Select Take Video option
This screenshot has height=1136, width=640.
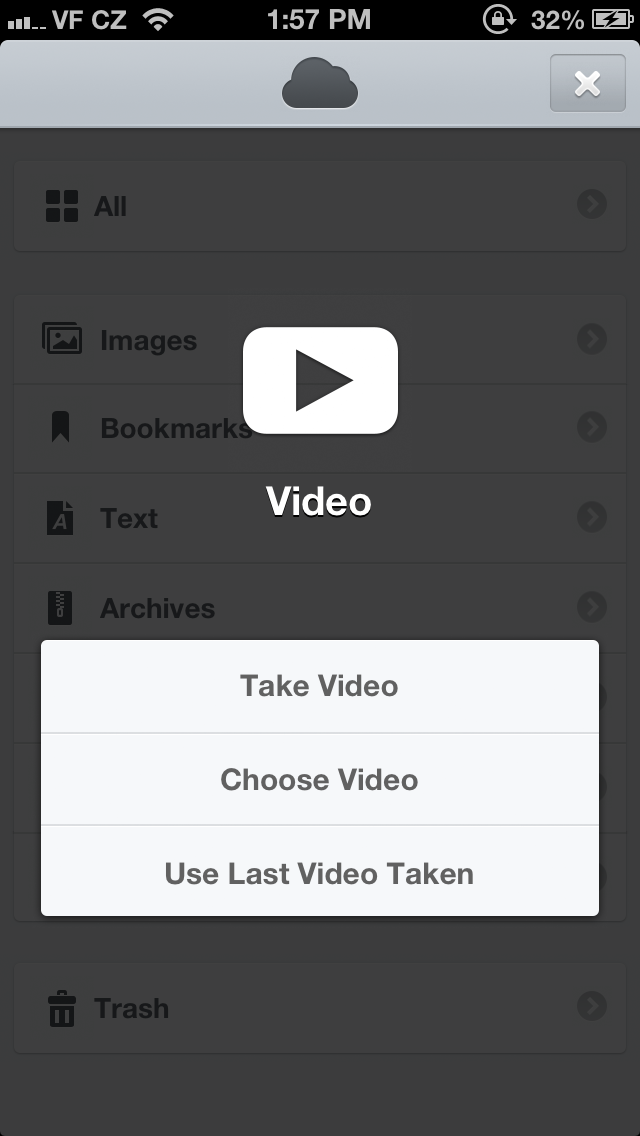pyautogui.click(x=320, y=686)
